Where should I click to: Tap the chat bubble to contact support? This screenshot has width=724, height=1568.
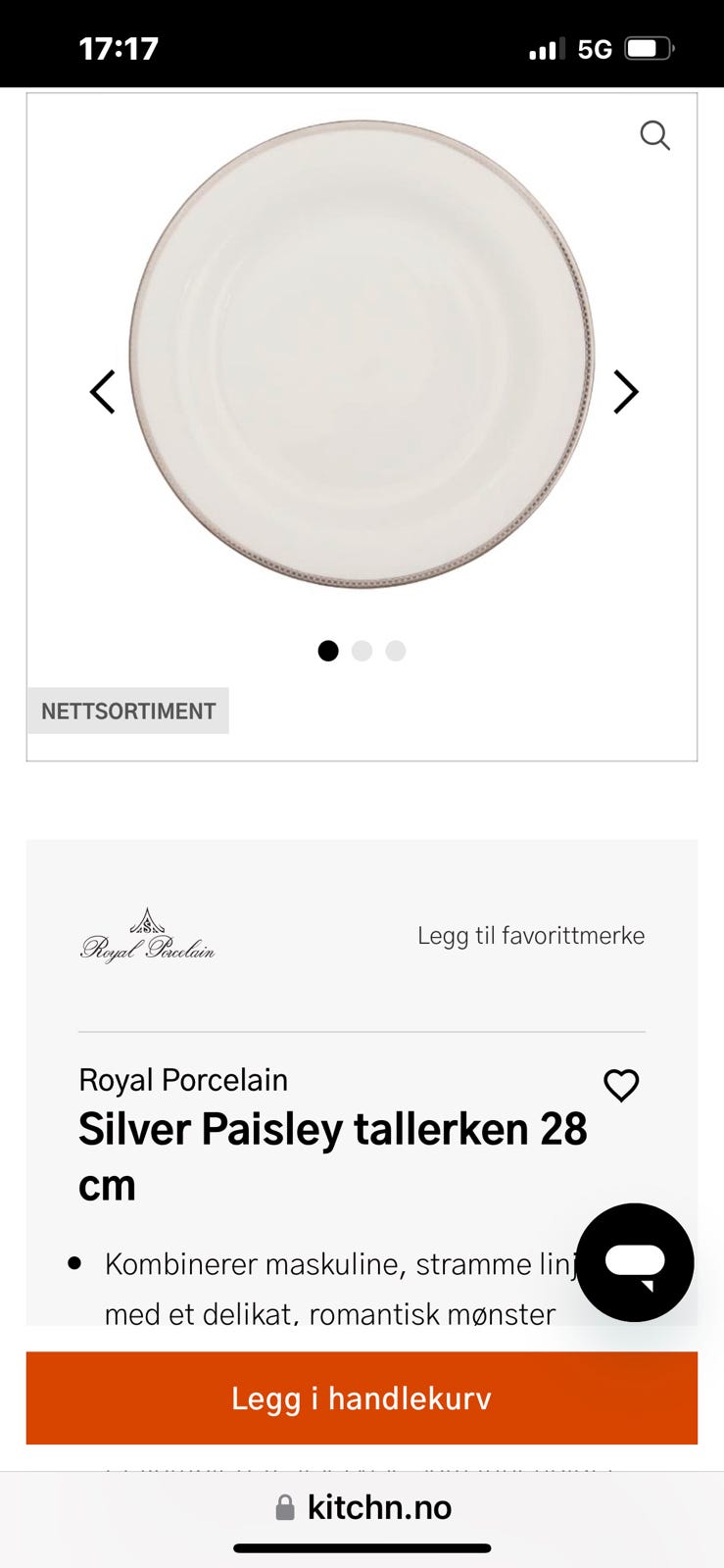click(635, 1262)
